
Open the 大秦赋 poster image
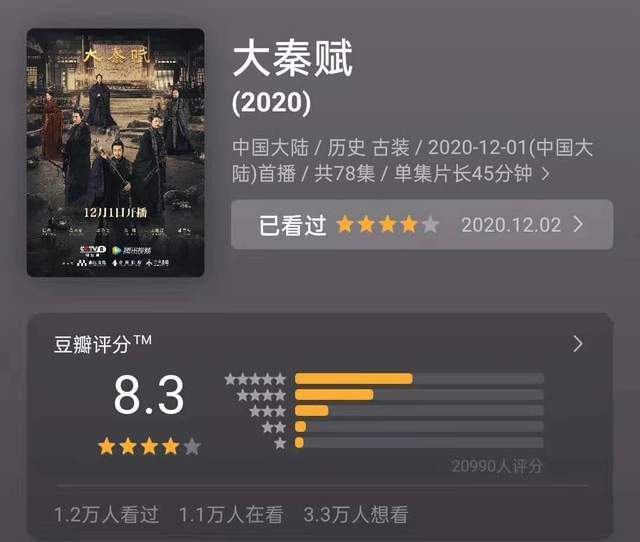point(115,152)
